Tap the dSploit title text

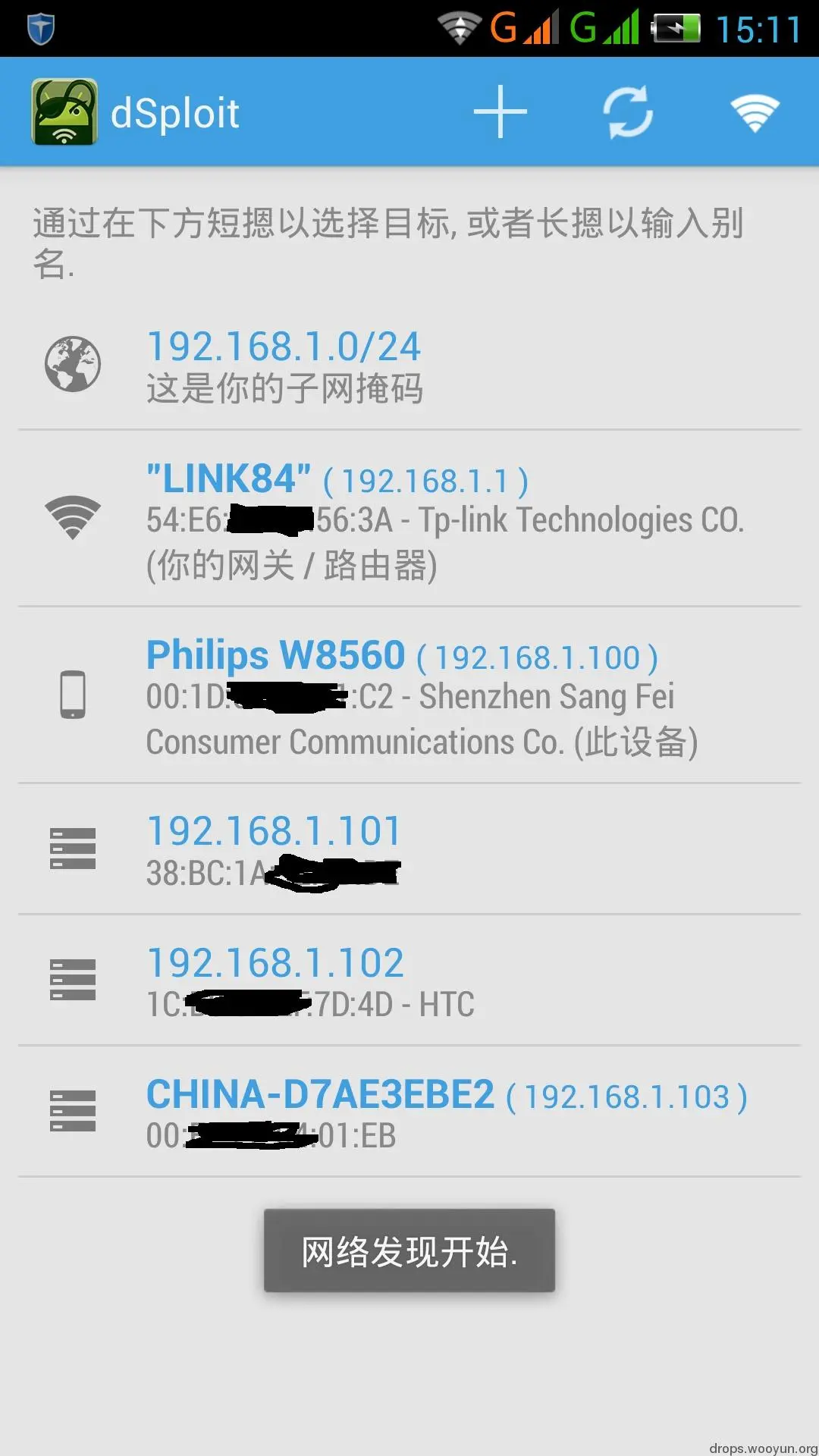[x=174, y=112]
